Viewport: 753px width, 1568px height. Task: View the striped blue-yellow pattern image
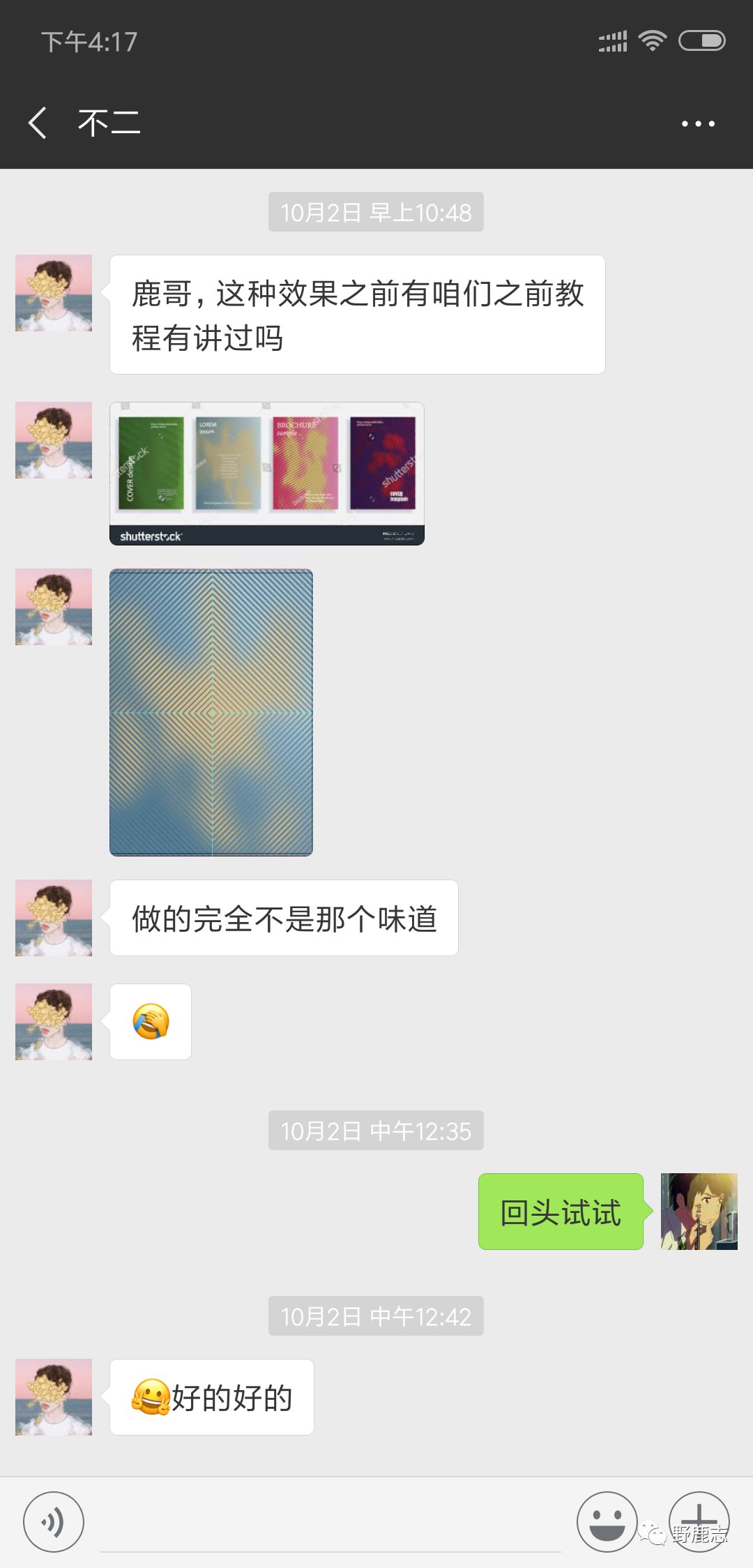[x=211, y=712]
